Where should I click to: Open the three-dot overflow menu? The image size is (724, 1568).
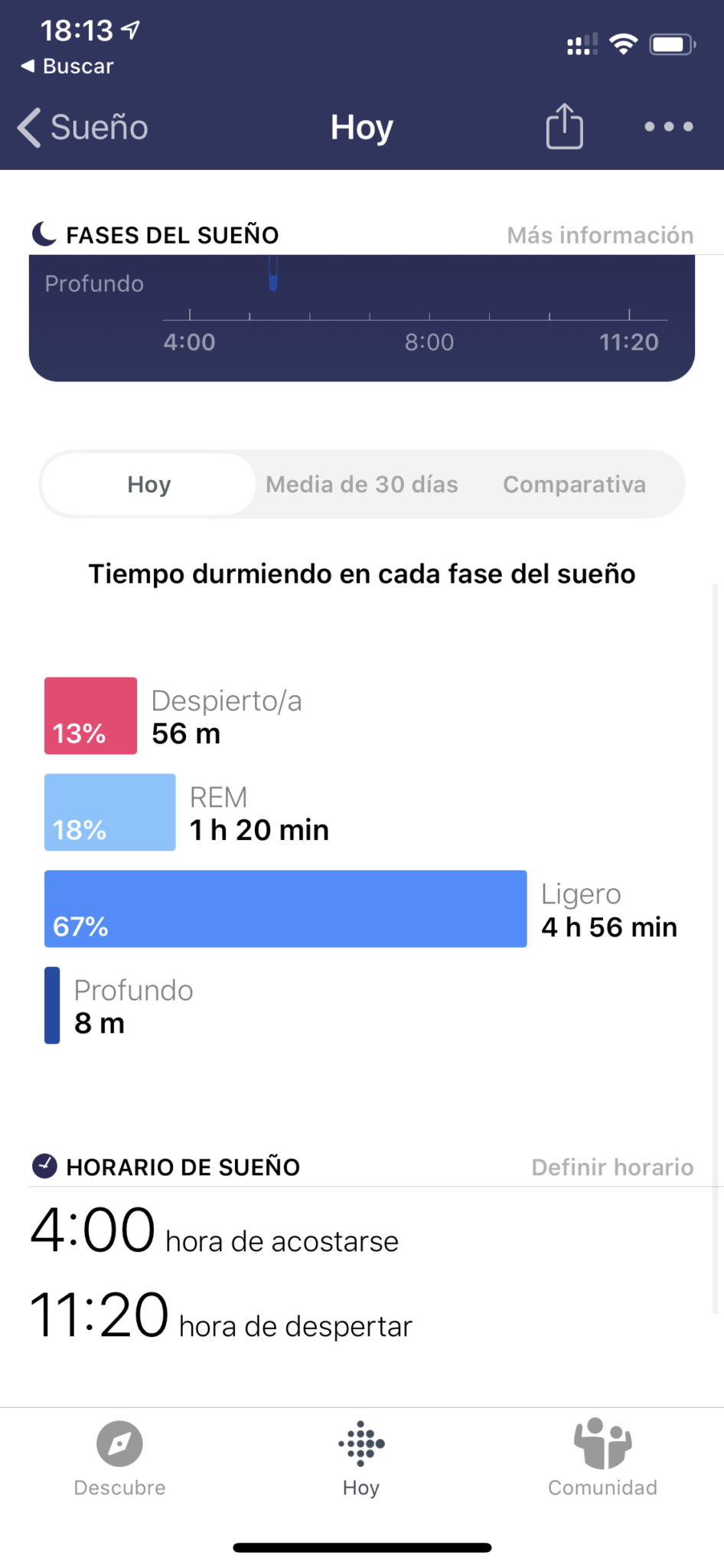click(x=668, y=127)
